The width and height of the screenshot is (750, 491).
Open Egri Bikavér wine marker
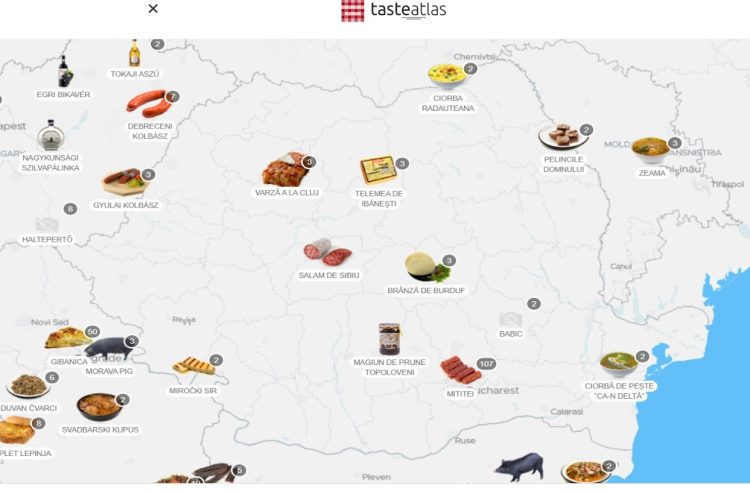(64, 72)
